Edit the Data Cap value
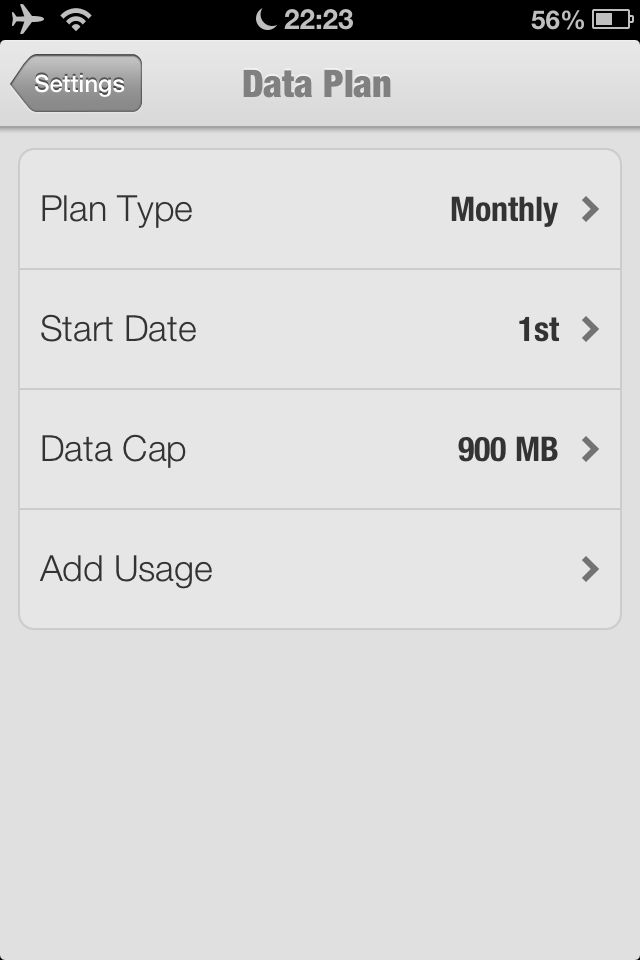This screenshot has width=640, height=960. [x=320, y=450]
